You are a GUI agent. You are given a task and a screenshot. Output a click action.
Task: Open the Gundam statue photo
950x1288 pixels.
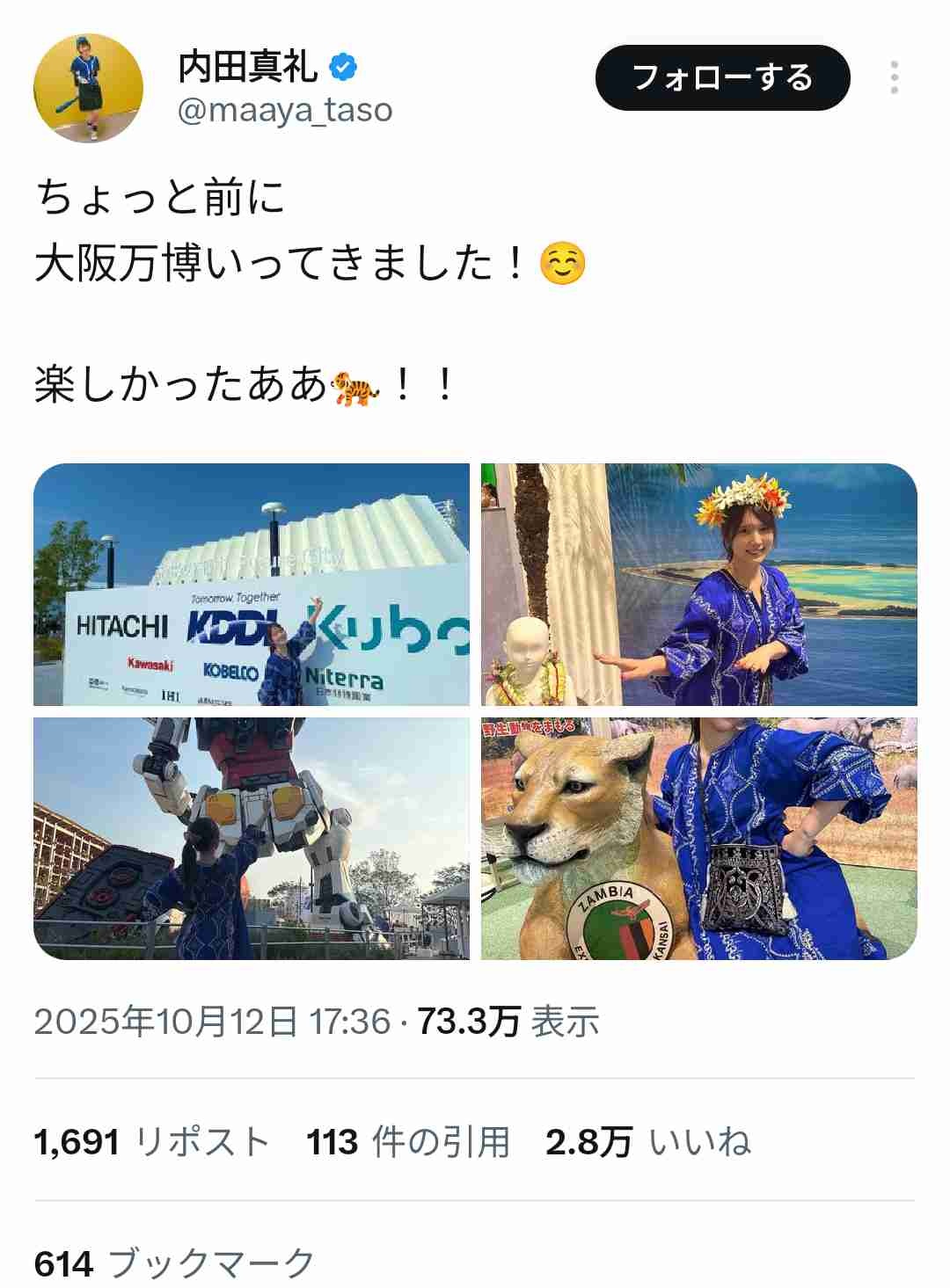click(252, 838)
